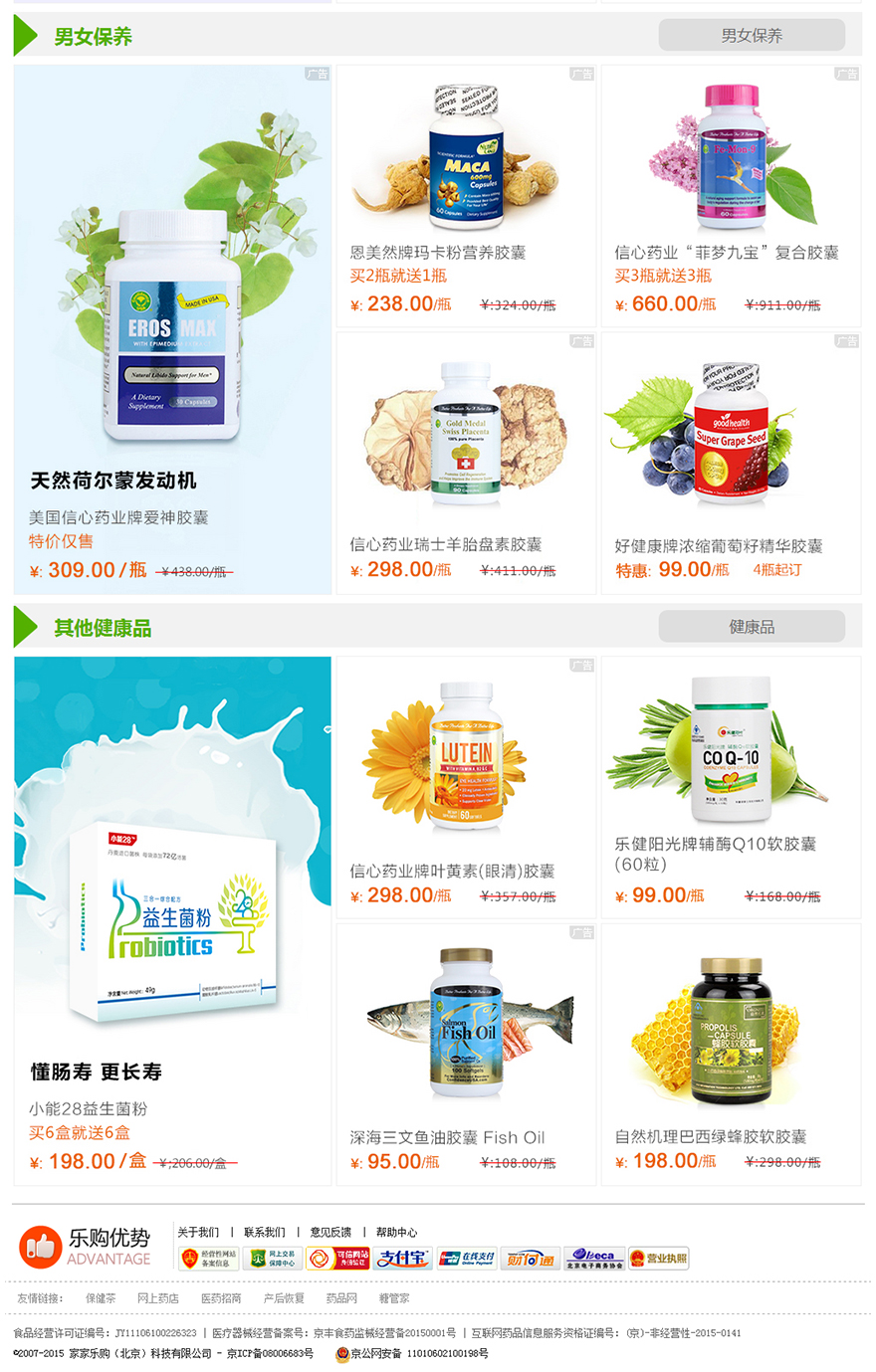
Task: Visit 网上药店 friendly link
Action: pos(157,1298)
